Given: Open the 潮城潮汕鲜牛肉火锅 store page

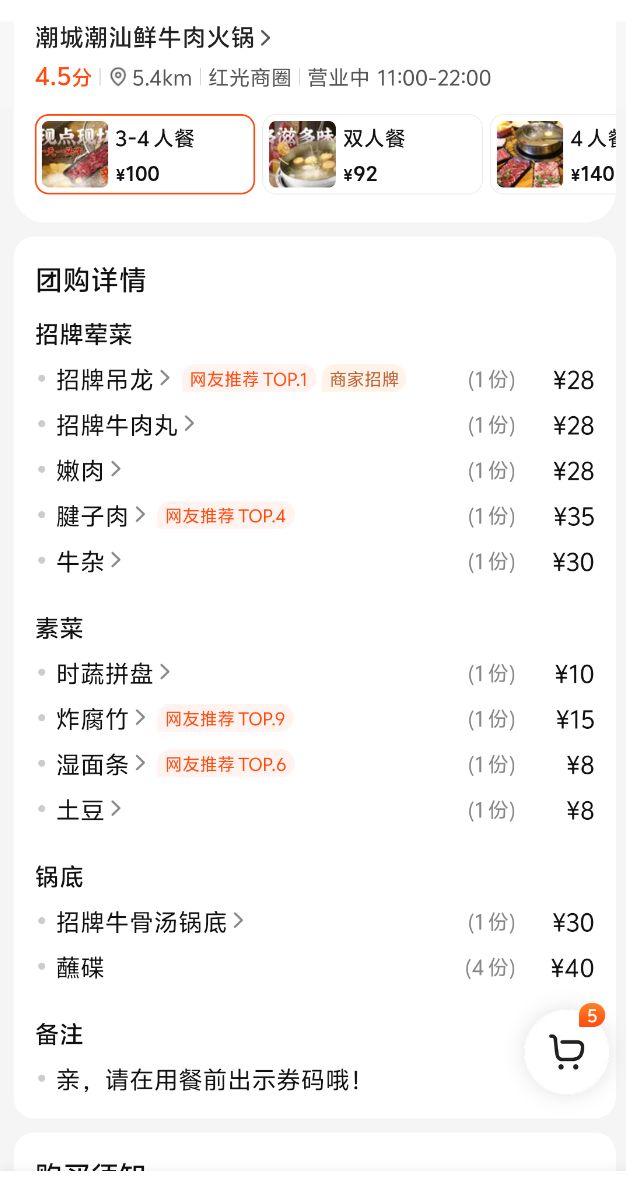Looking at the screenshot, I should 153,37.
